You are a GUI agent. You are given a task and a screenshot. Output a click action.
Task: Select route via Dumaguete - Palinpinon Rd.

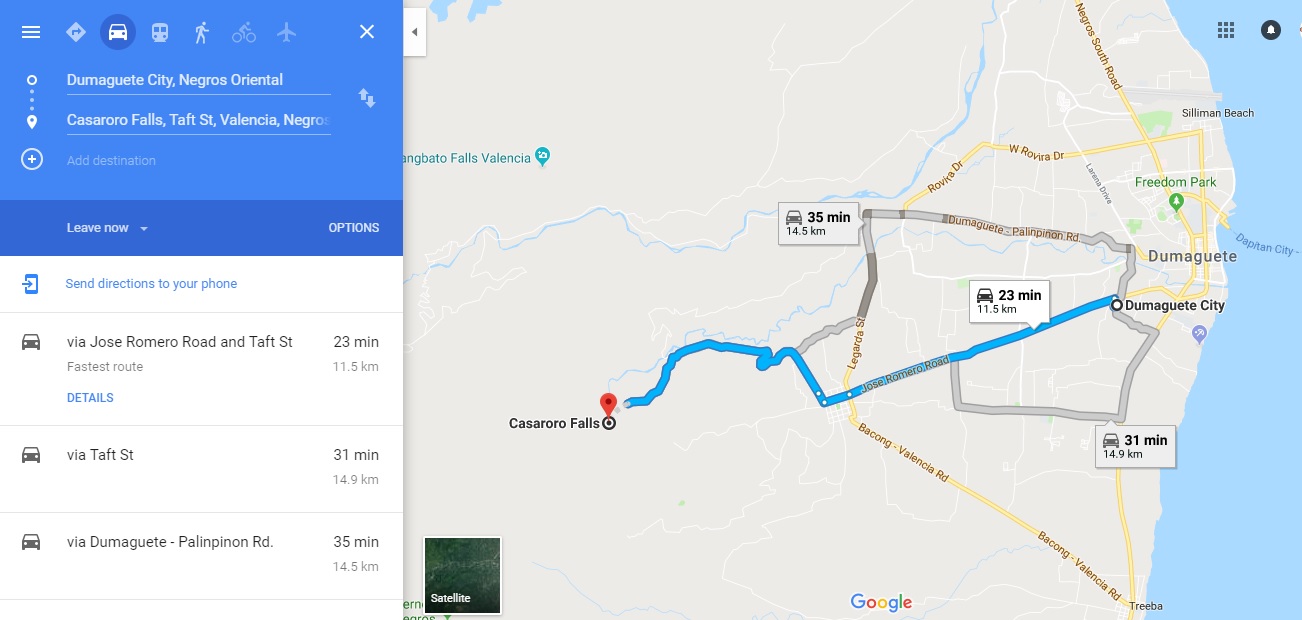click(x=200, y=555)
